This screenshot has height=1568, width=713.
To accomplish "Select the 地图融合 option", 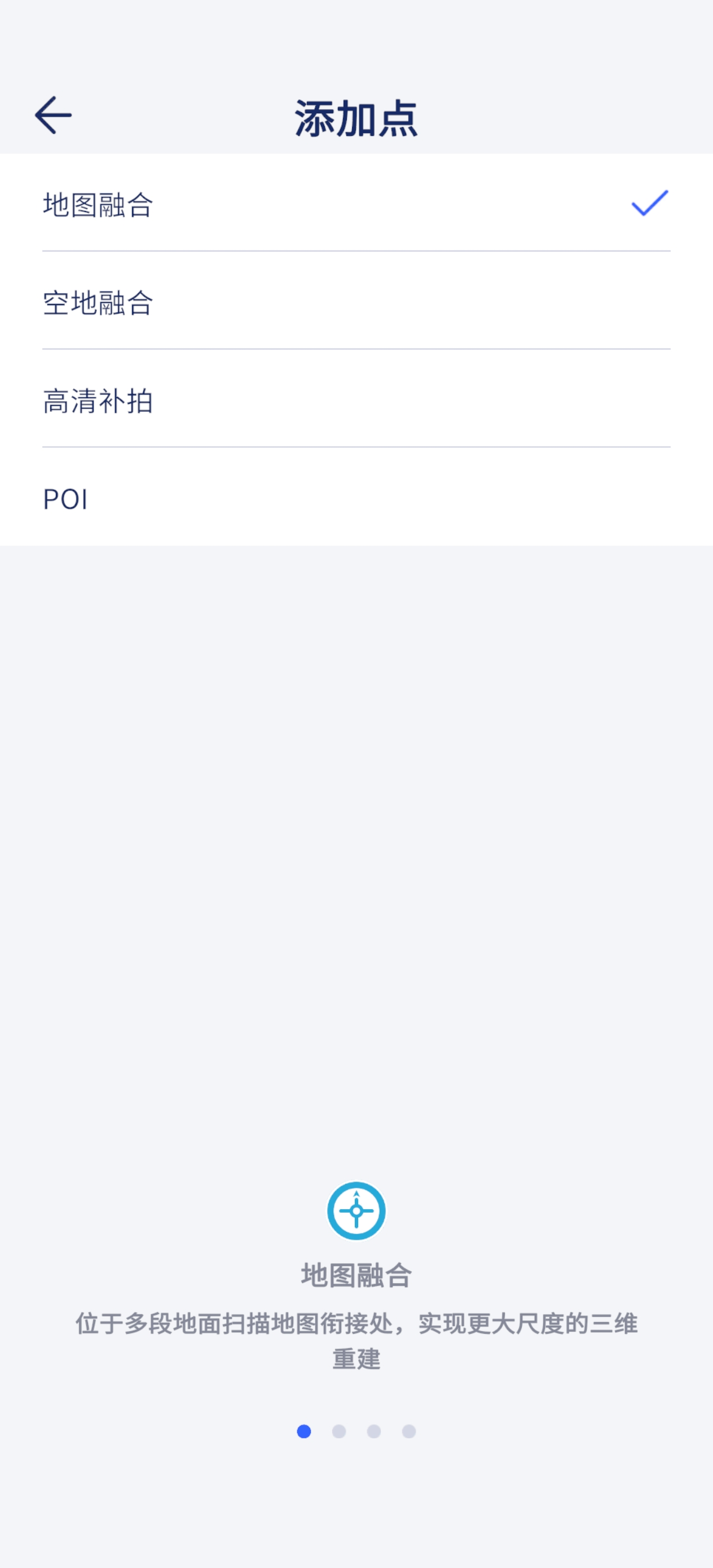I will (x=356, y=202).
